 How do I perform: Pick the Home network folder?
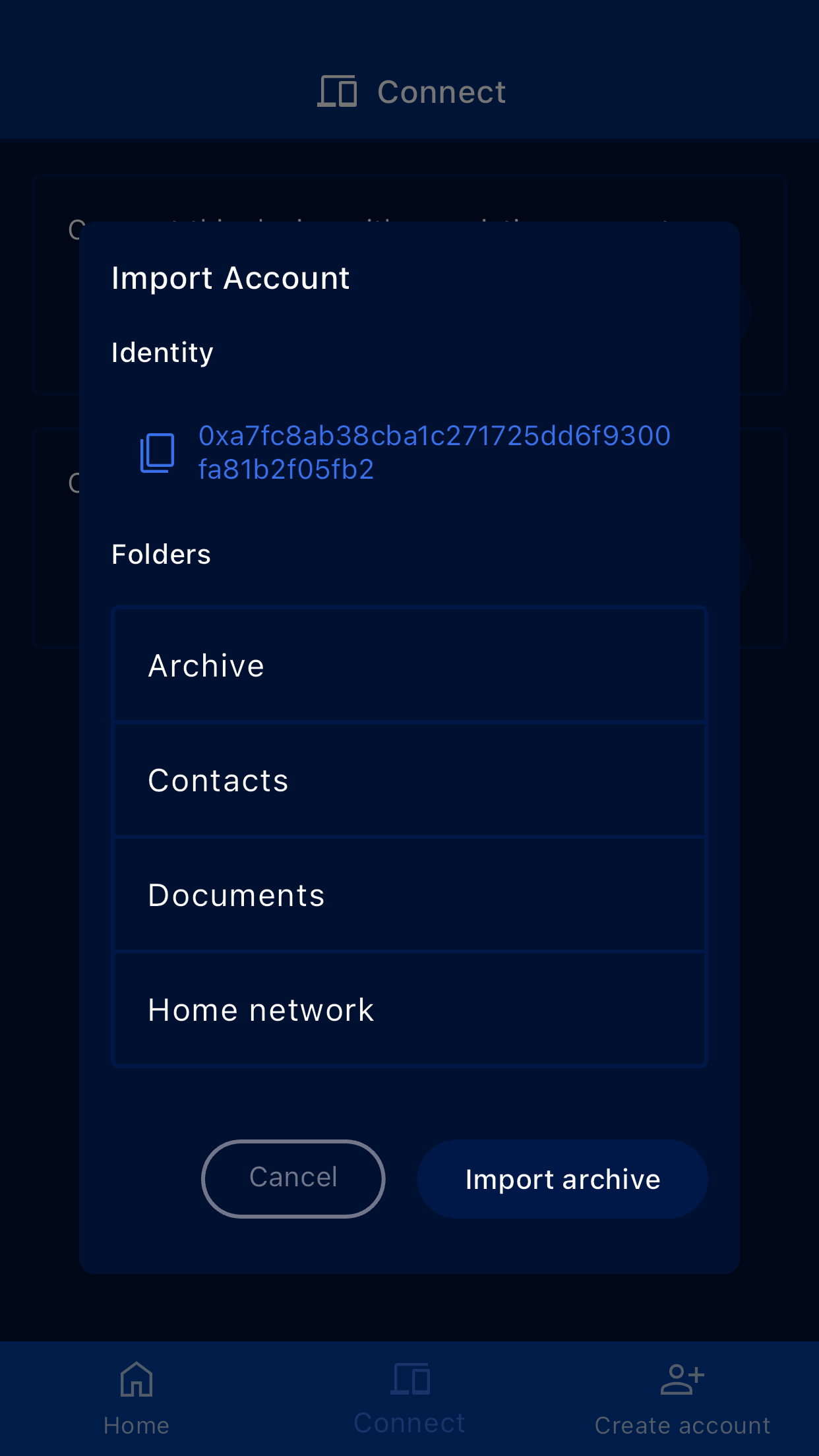coord(409,1010)
